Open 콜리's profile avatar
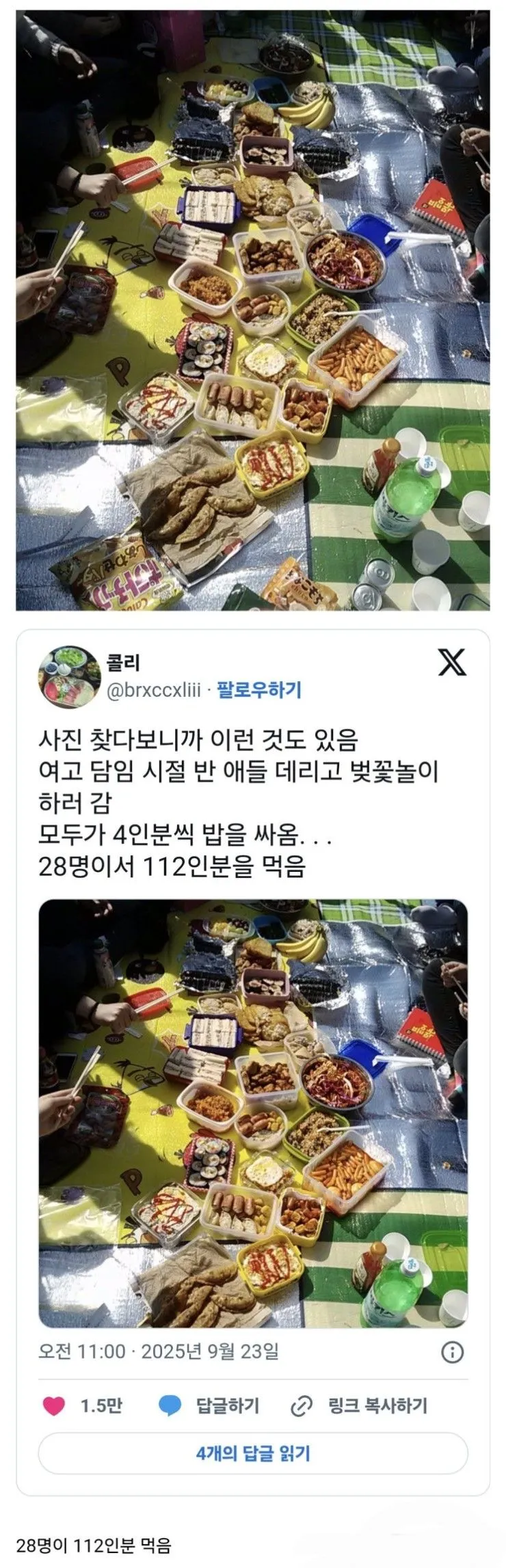The image size is (506, 1568). 70,676
